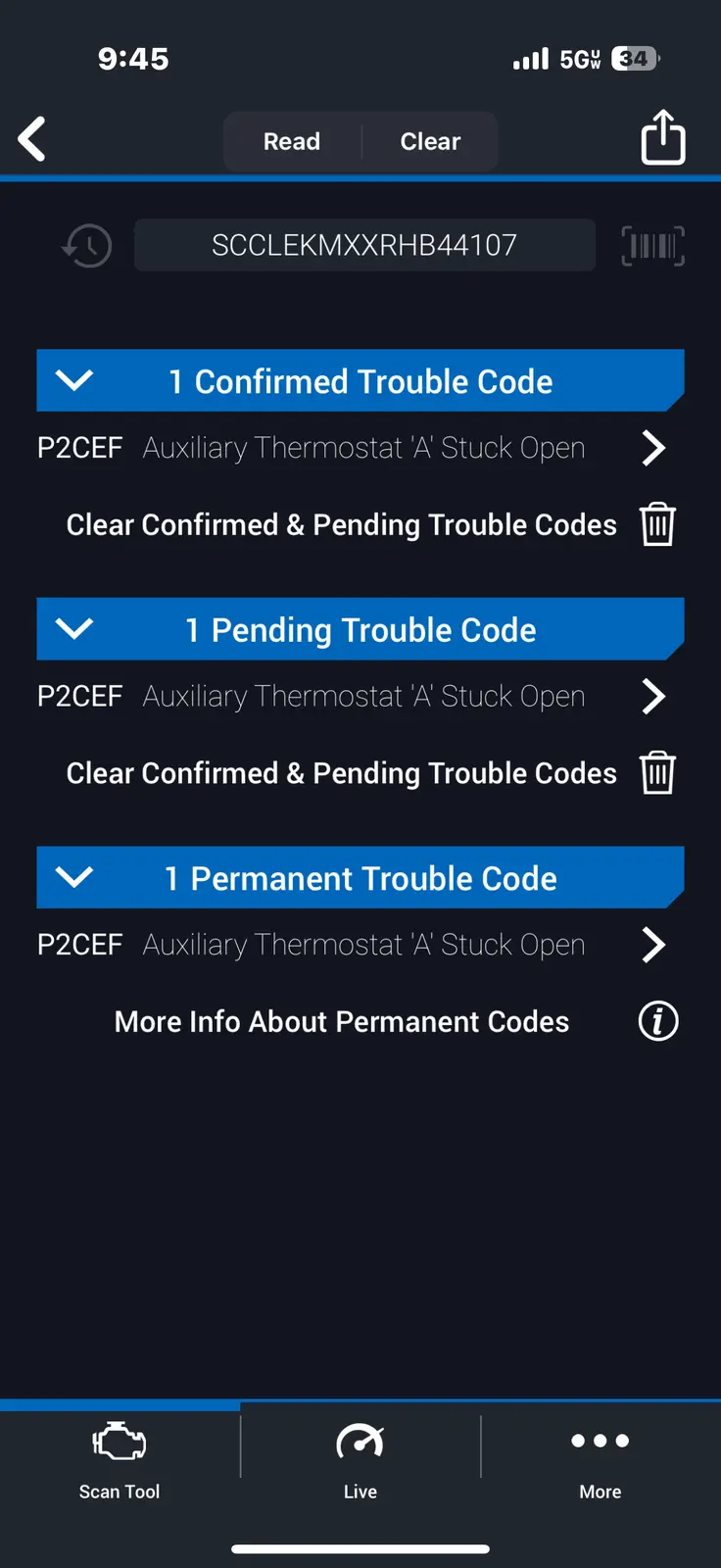Collapse the Pending Trouble Code section
Viewport: 721px width, 1568px height.
click(x=74, y=629)
